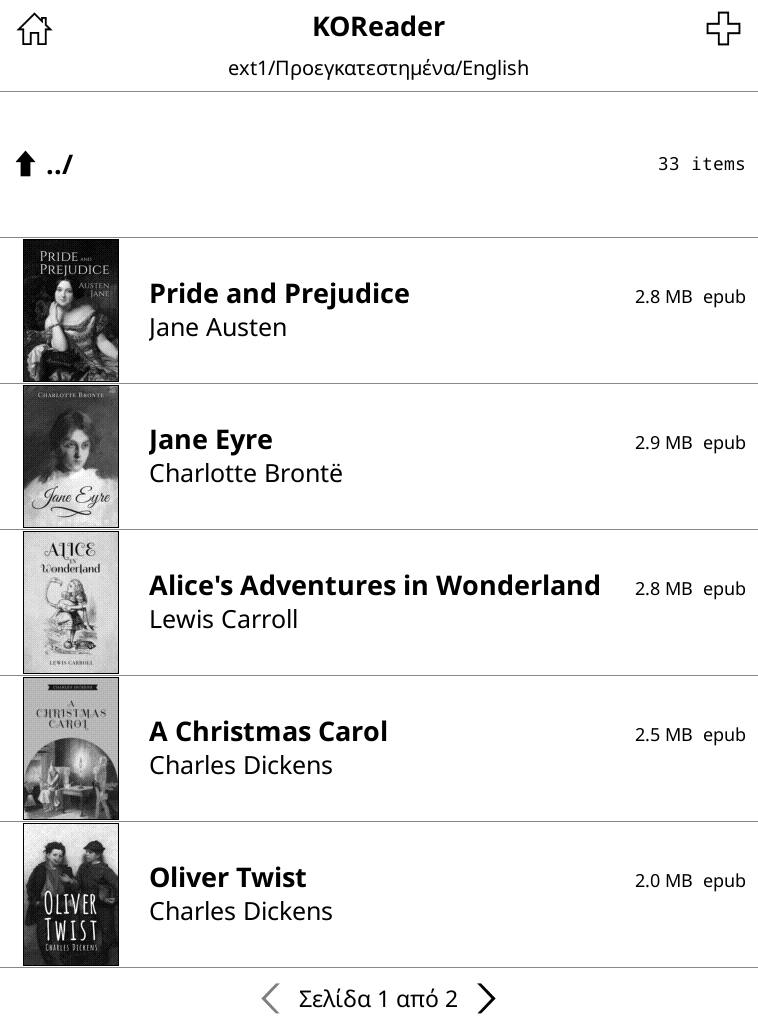Open Jane Eyre by Charlotte Brontë
758x1024 pixels.
click(x=246, y=456)
